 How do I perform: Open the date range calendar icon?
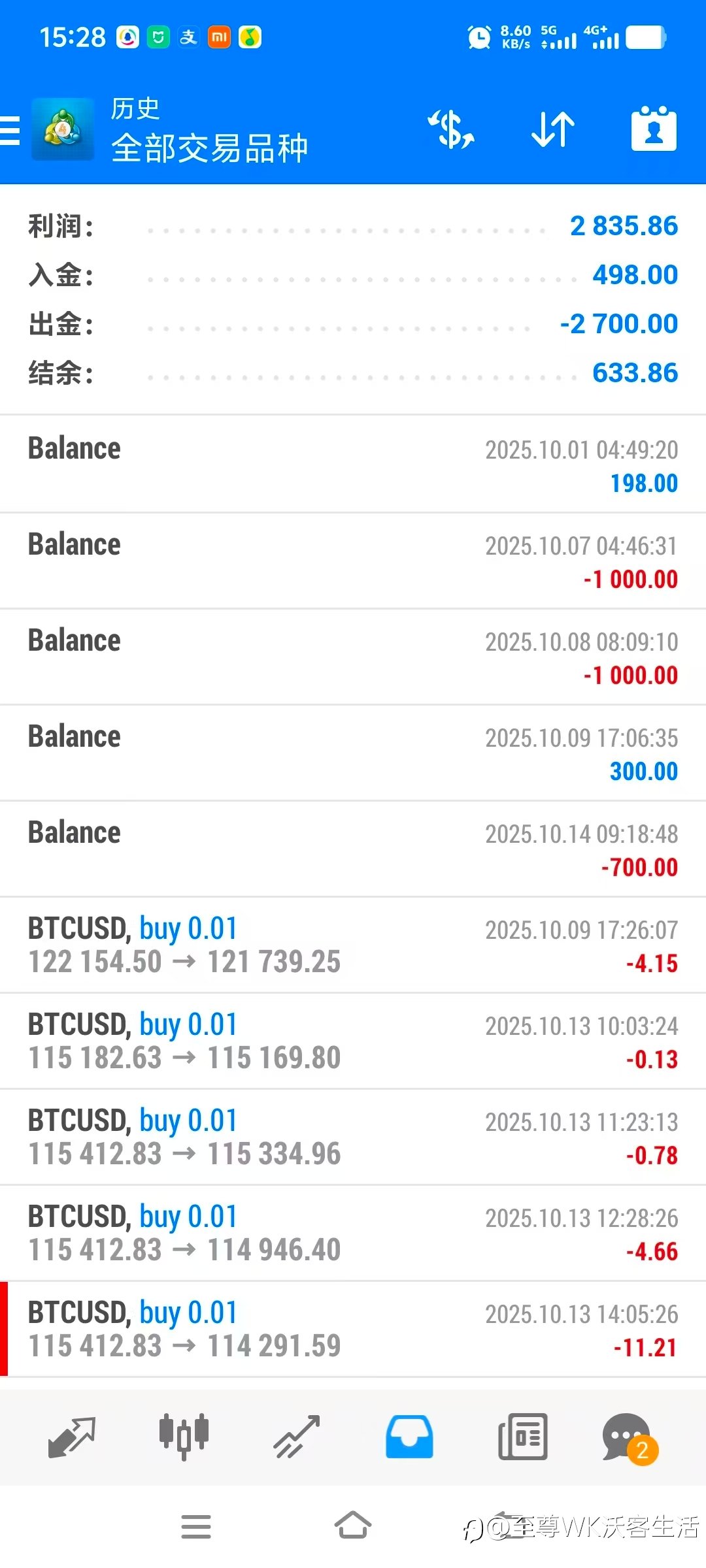654,129
